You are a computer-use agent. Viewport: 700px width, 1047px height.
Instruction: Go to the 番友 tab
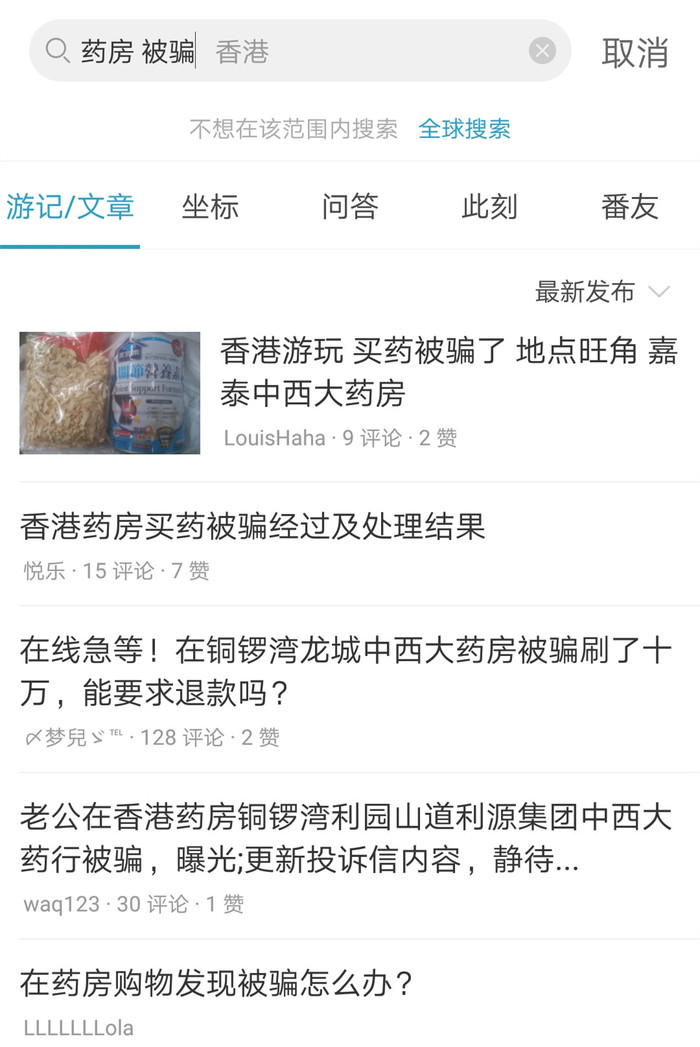(x=630, y=207)
